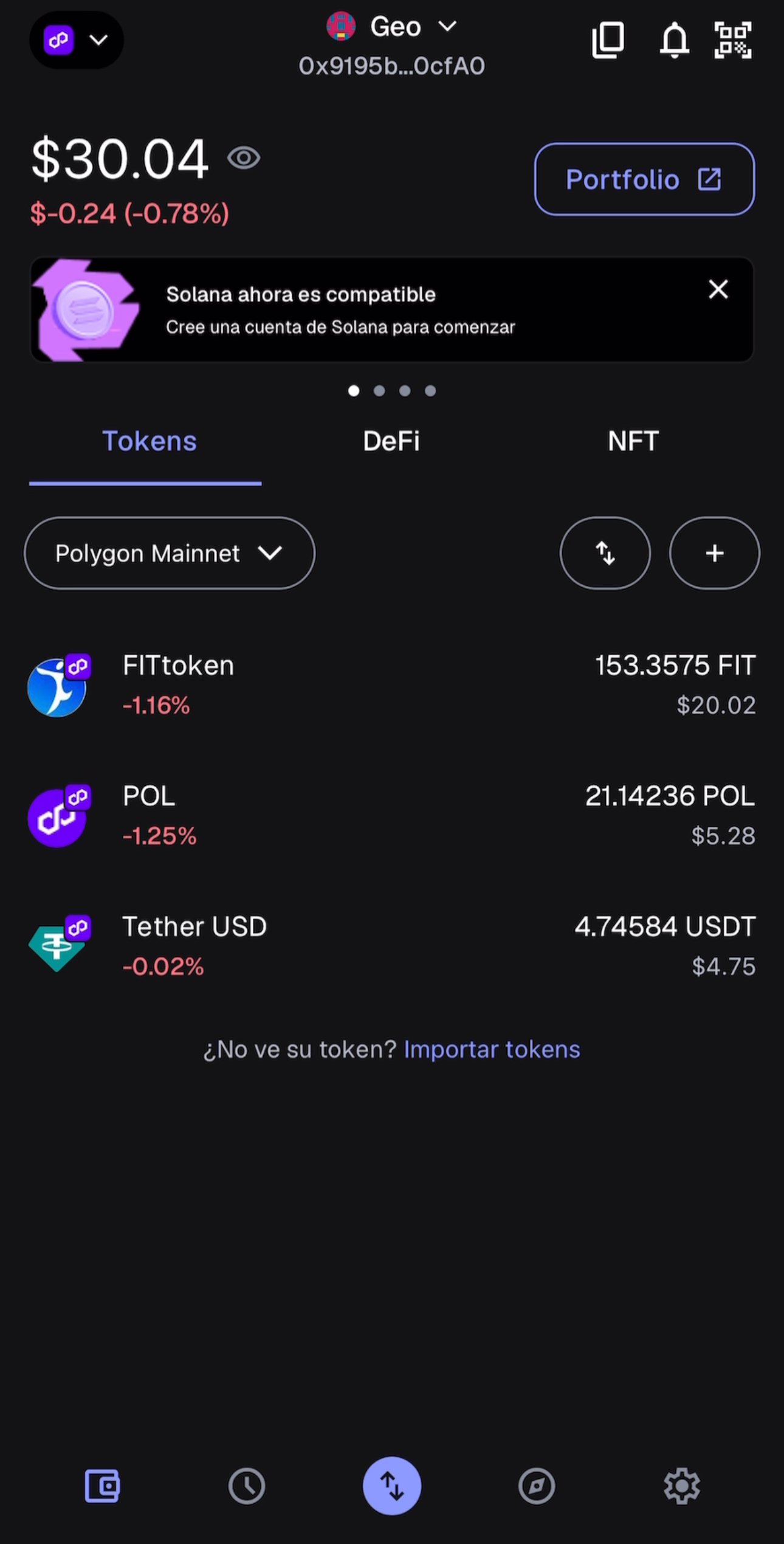
Task: Copy the wallet address
Action: [608, 40]
